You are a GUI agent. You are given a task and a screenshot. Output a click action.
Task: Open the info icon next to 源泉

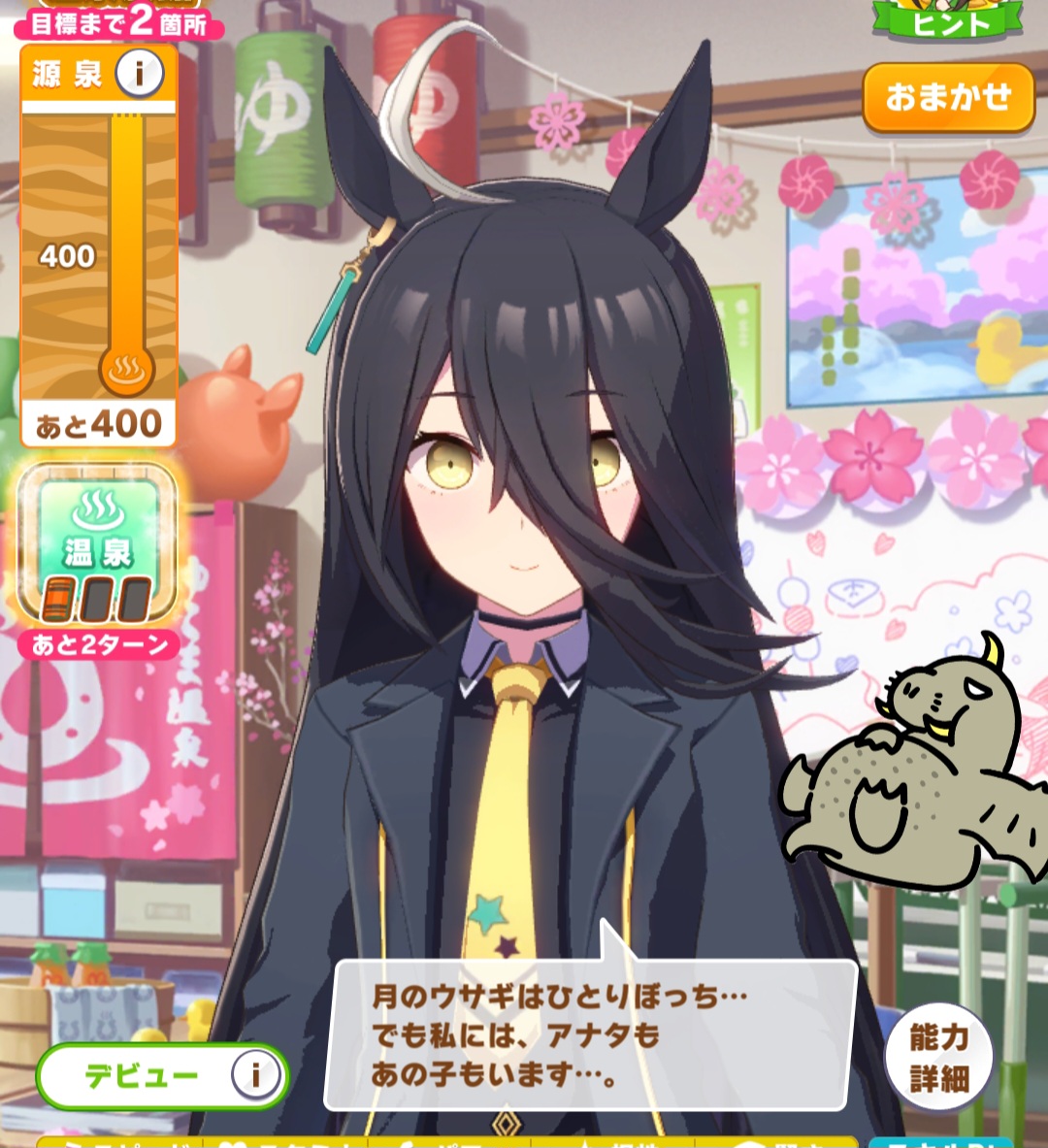point(140,74)
